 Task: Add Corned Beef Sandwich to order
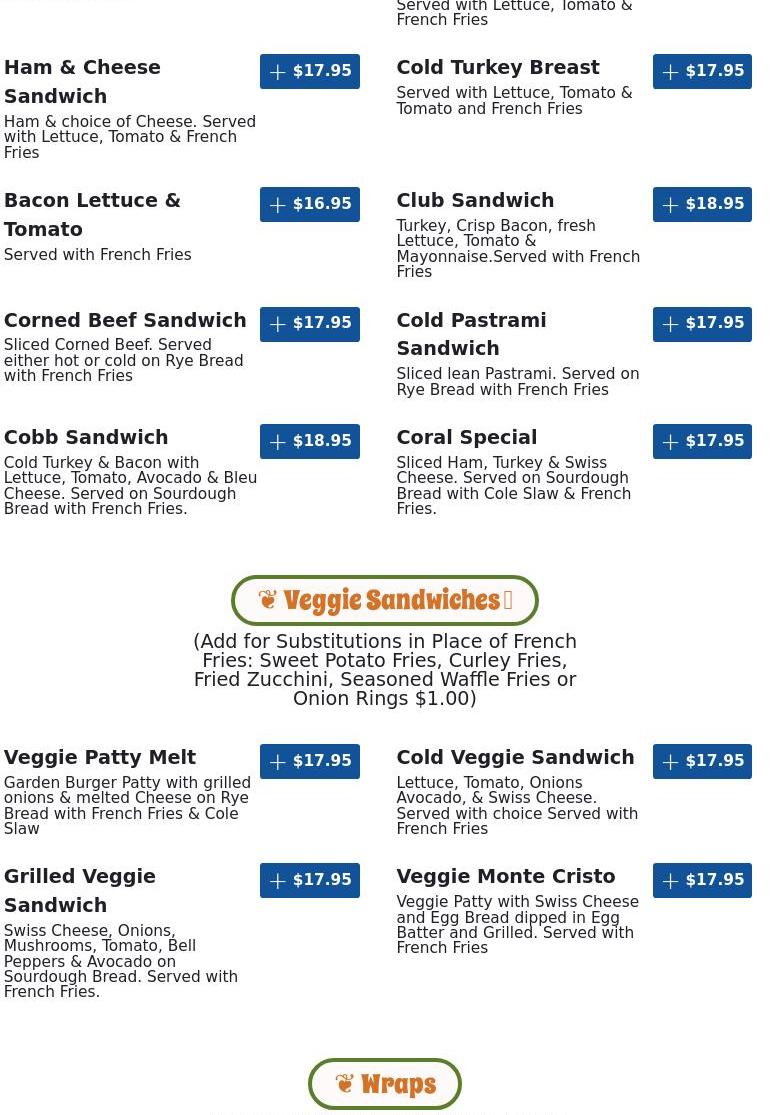coord(309,323)
